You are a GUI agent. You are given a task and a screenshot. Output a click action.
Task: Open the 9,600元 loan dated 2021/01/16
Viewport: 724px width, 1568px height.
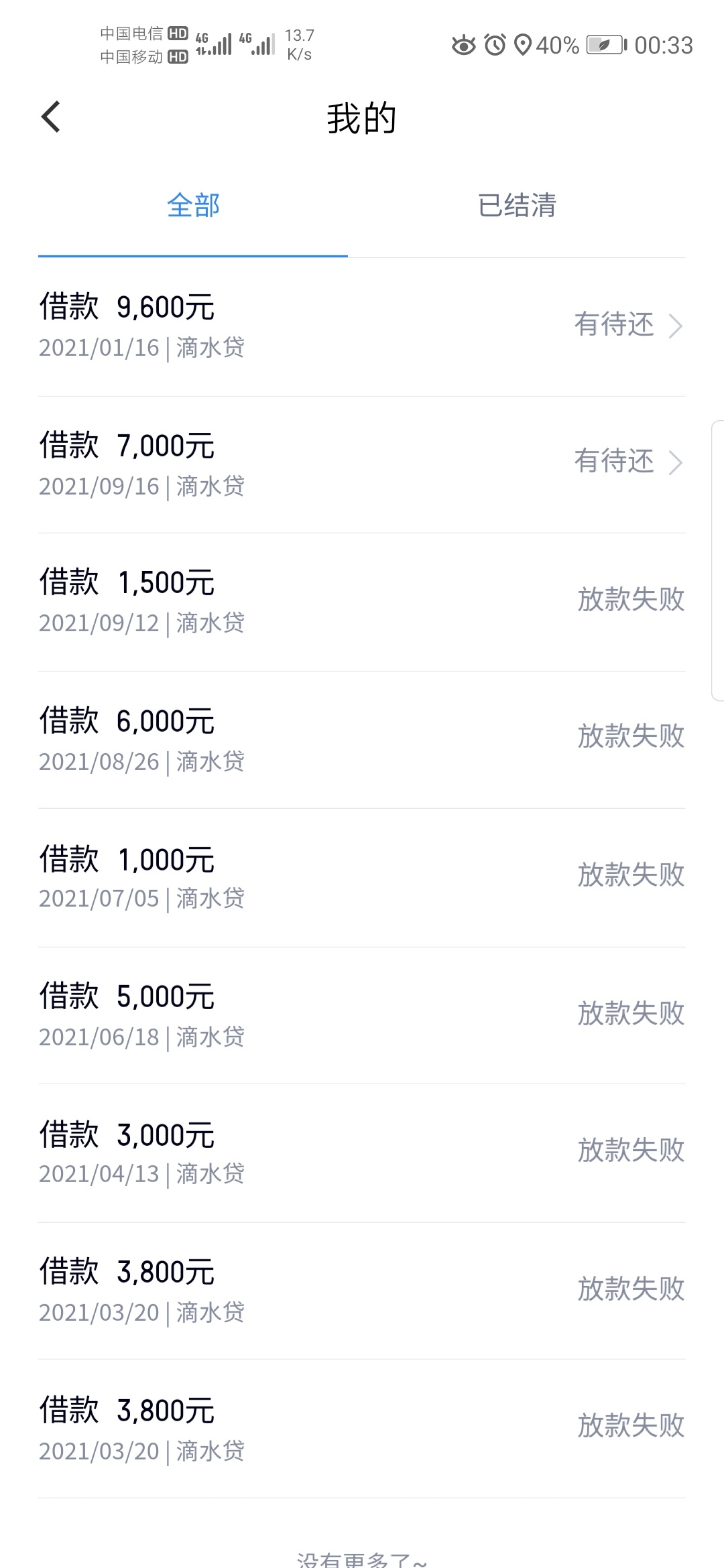pos(362,327)
